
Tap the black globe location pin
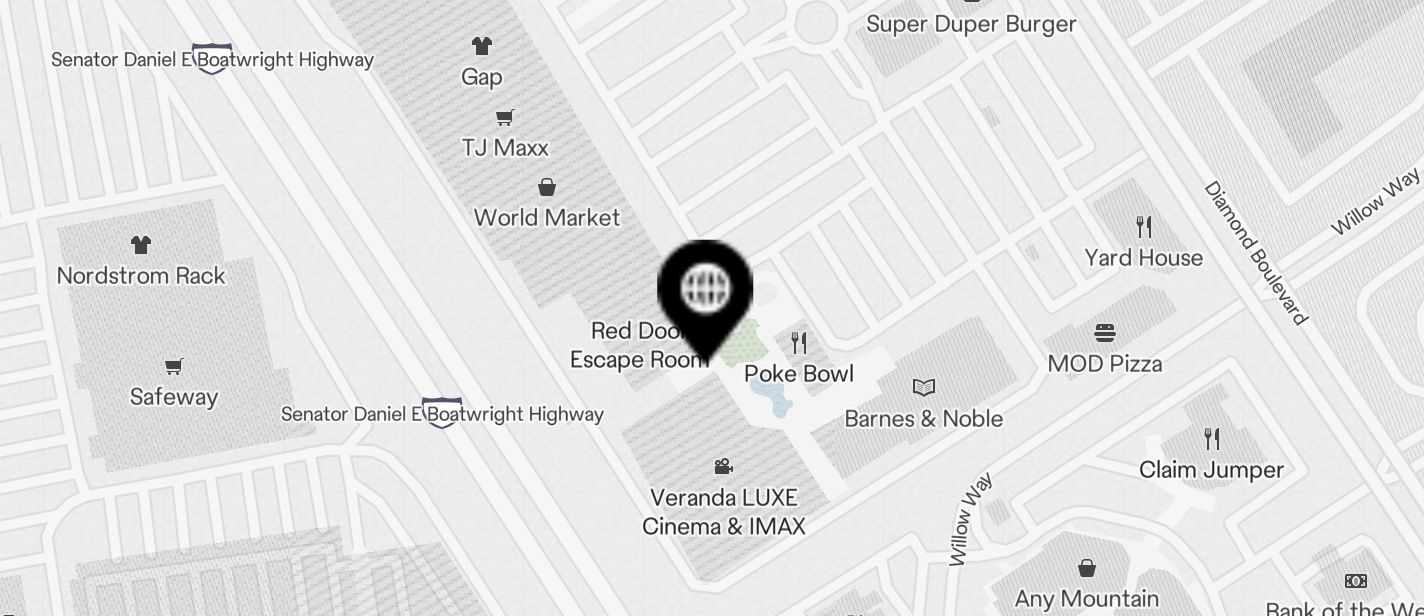(705, 290)
